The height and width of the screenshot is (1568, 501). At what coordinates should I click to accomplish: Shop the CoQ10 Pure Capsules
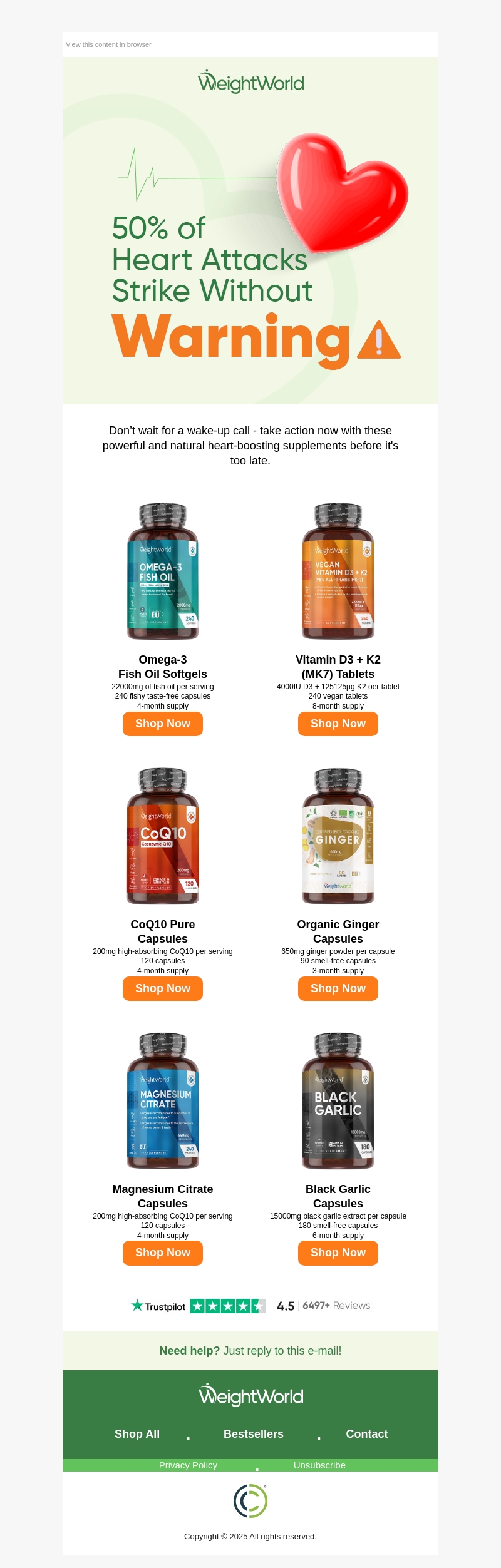click(163, 988)
